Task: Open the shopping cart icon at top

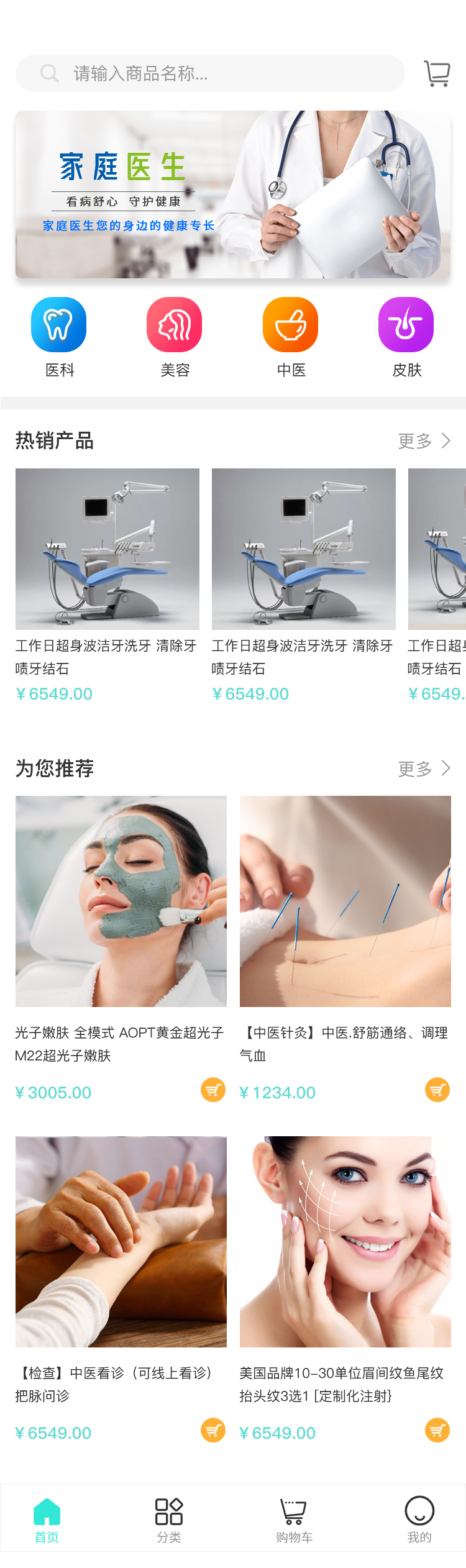Action: pos(437,73)
